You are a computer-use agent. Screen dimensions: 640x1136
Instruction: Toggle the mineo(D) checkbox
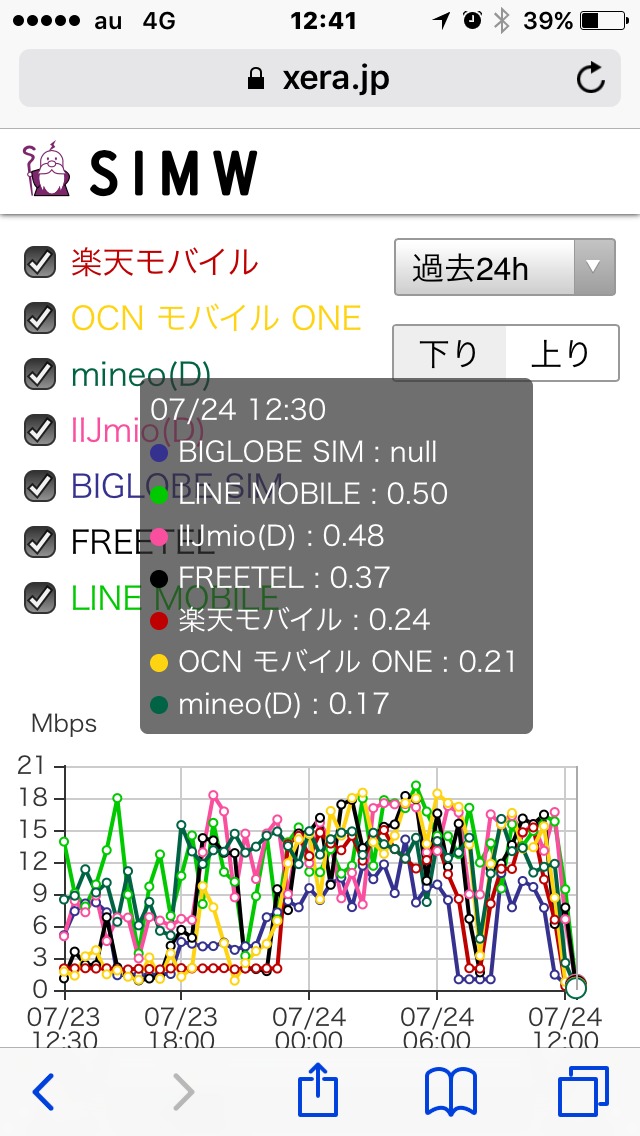[40, 375]
